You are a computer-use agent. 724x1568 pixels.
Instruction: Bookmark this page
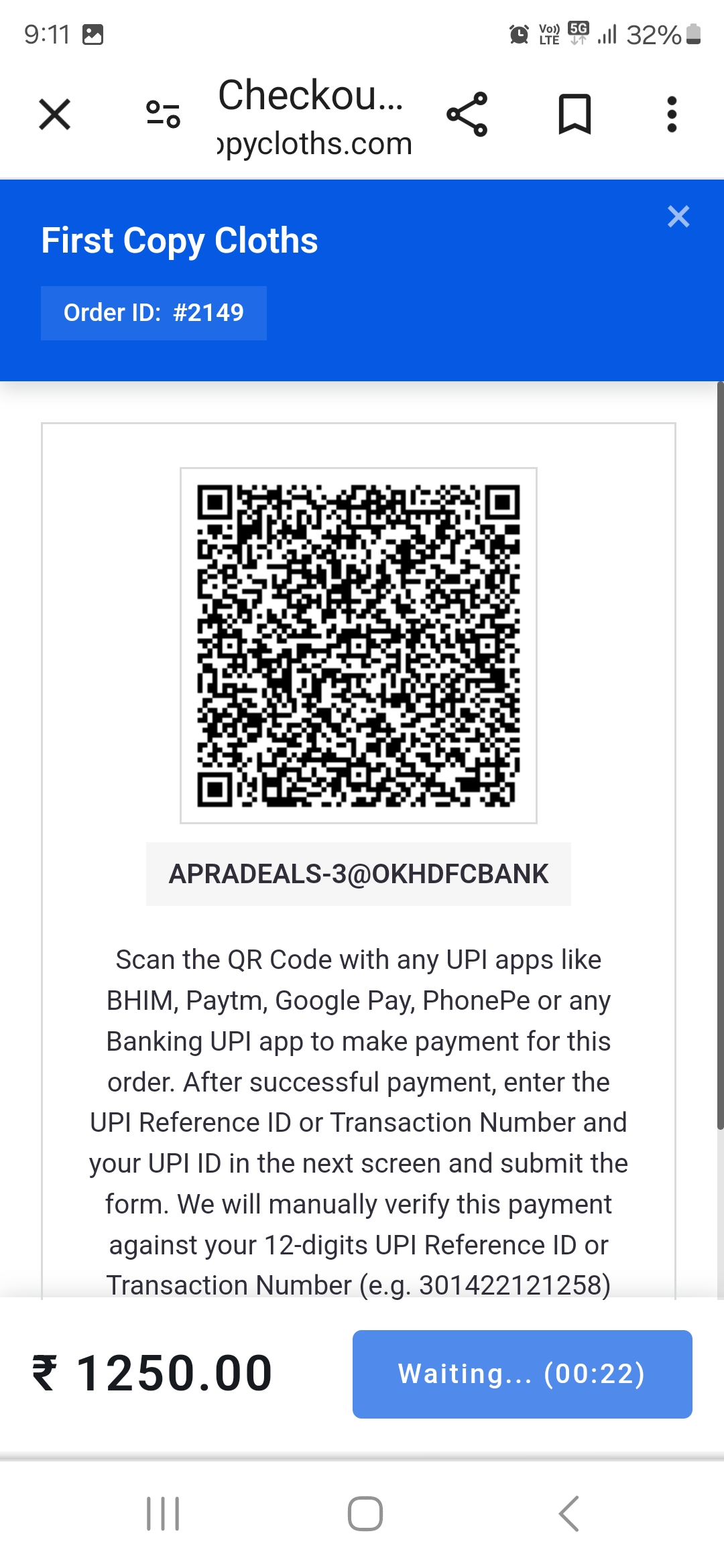(x=575, y=115)
